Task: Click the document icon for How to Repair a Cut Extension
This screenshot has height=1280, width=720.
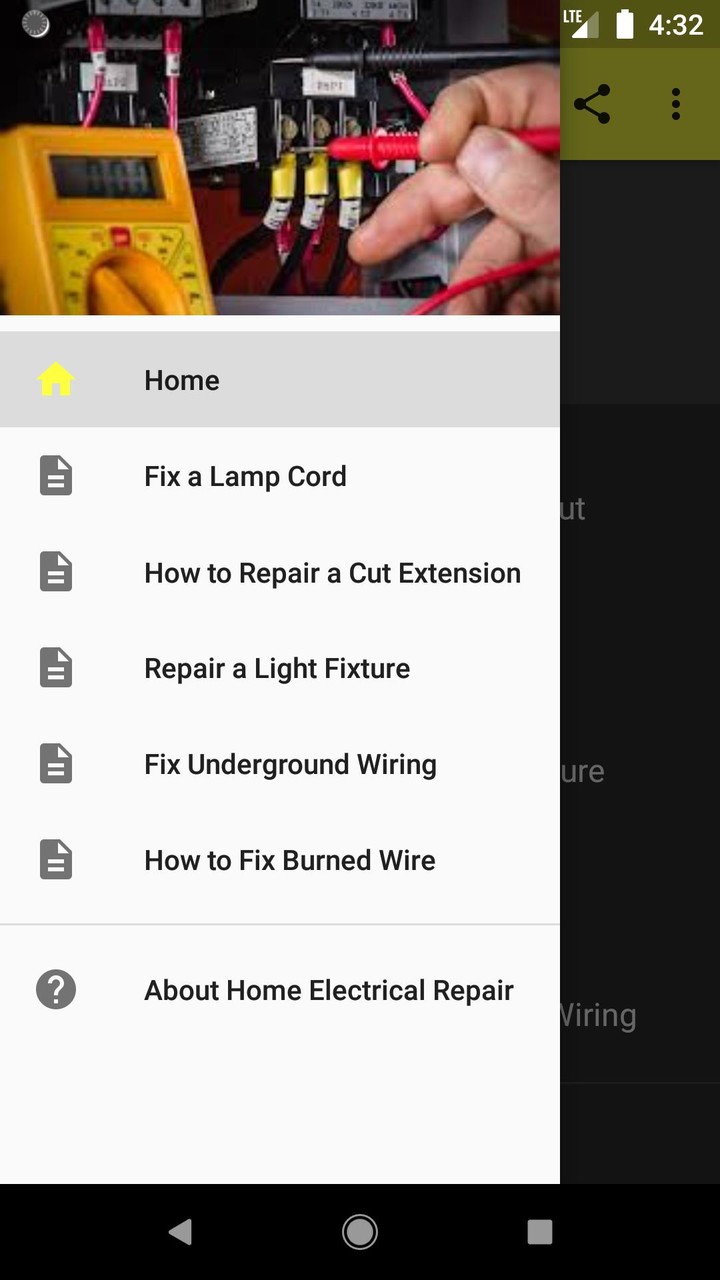Action: pyautogui.click(x=55, y=571)
